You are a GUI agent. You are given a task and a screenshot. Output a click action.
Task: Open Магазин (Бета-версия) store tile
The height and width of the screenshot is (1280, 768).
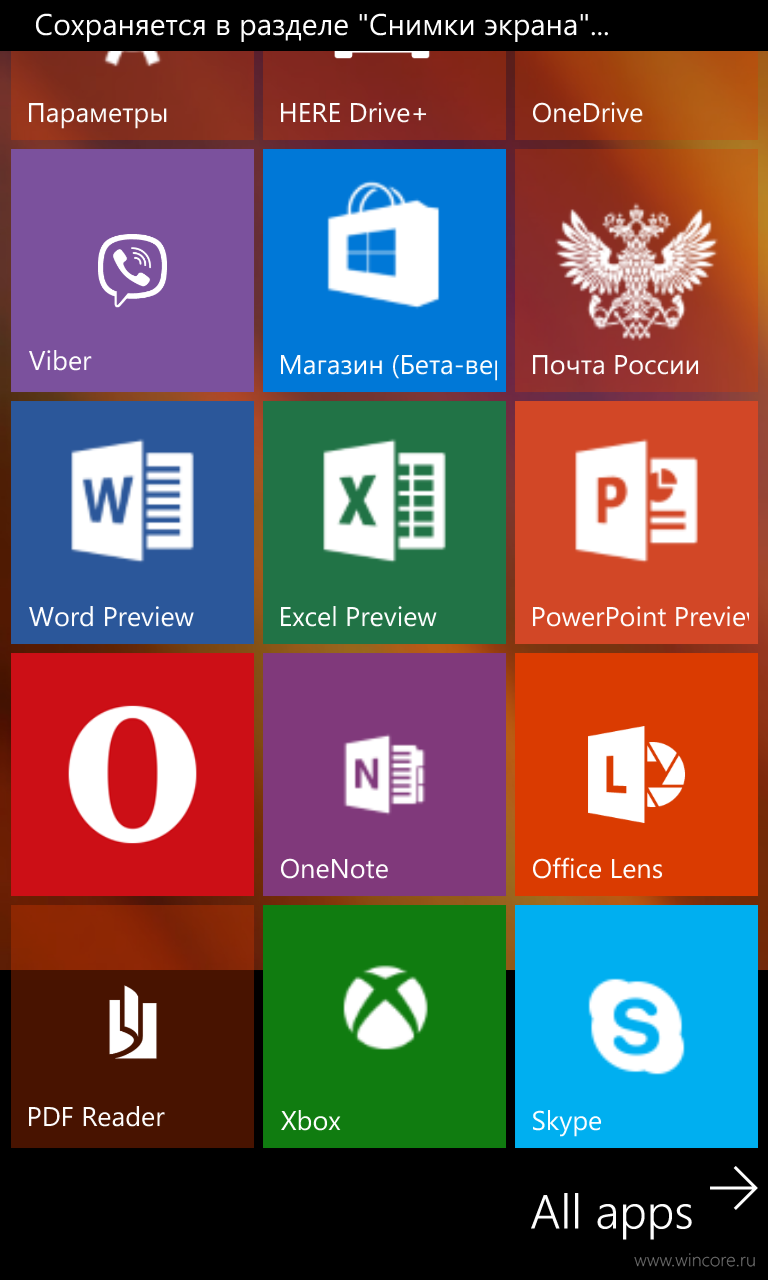pyautogui.click(x=384, y=270)
